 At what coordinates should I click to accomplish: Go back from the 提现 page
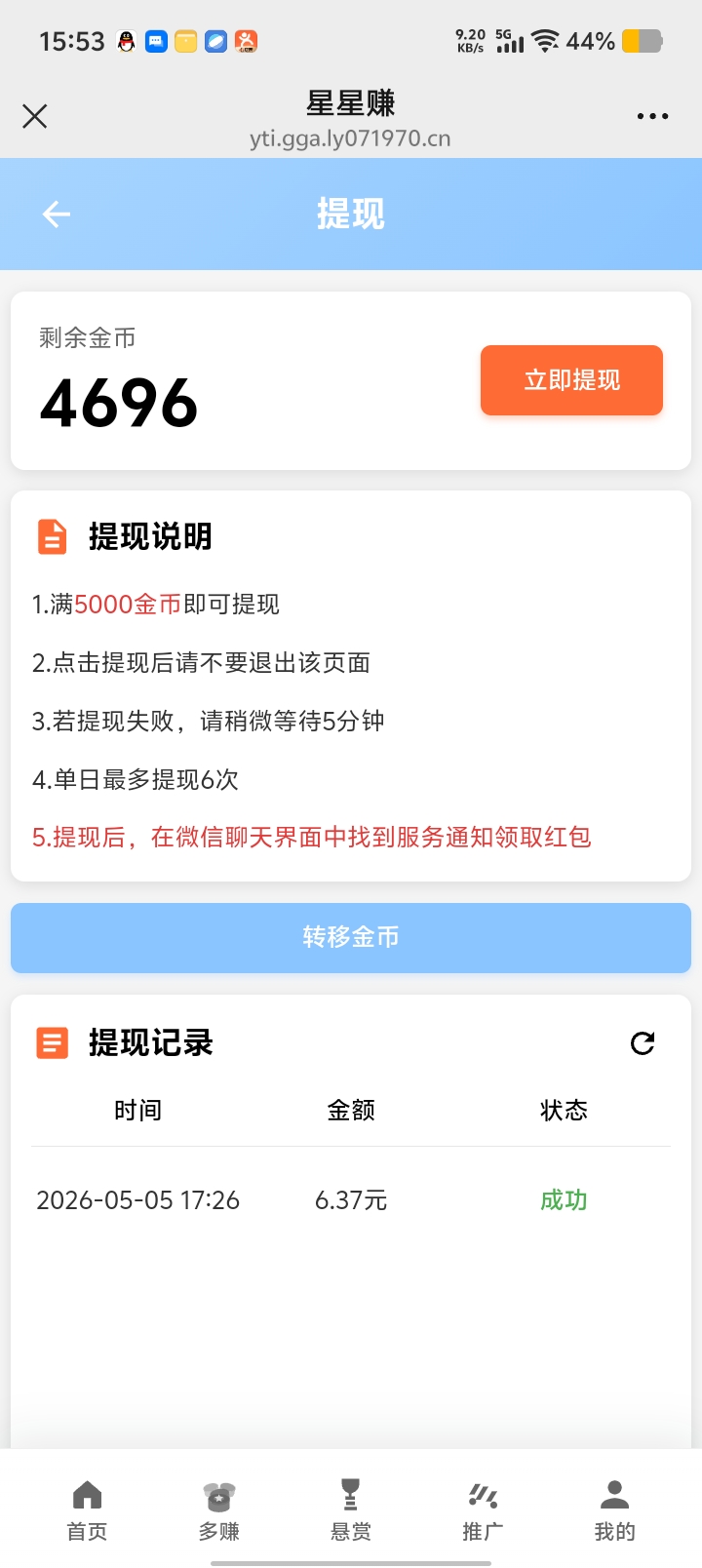57,215
